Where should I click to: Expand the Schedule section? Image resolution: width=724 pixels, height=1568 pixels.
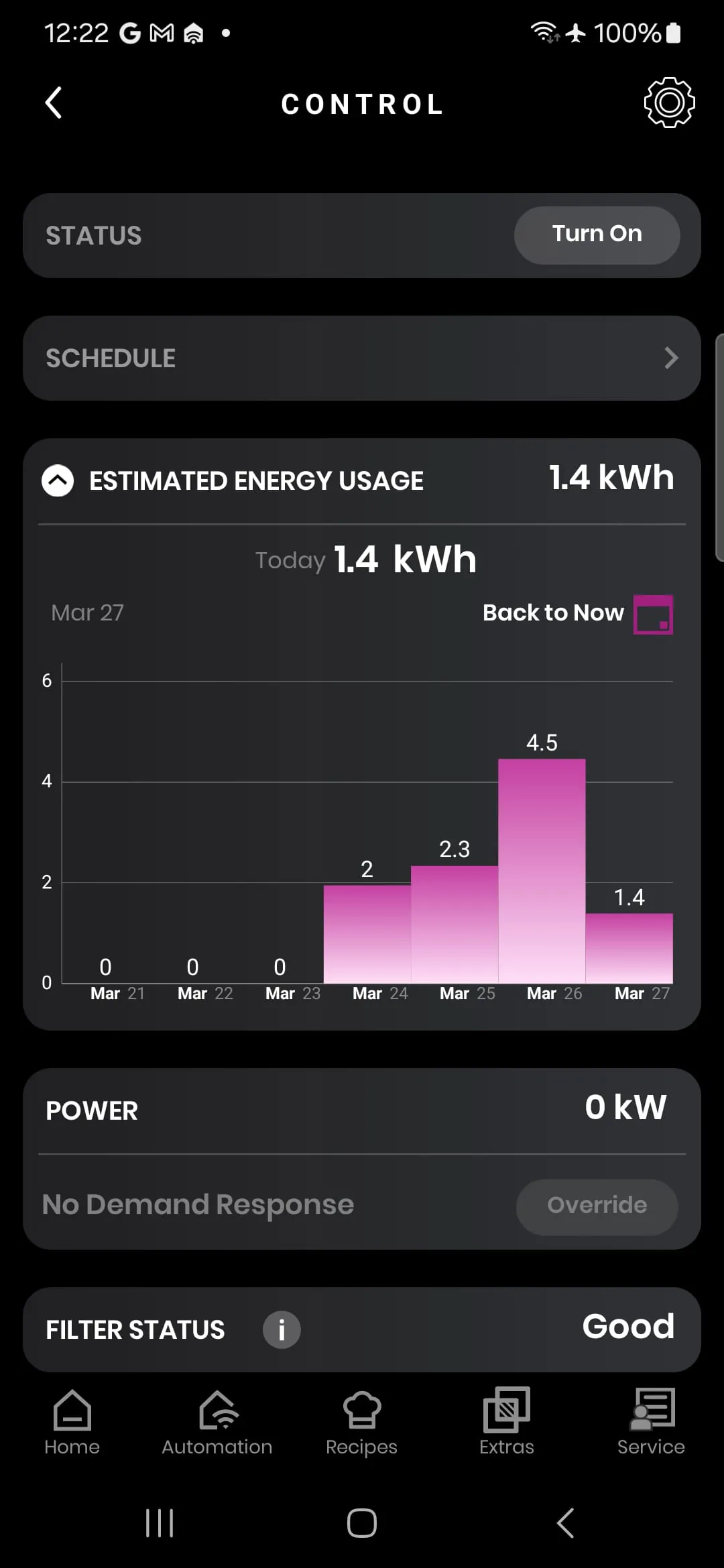tap(361, 358)
